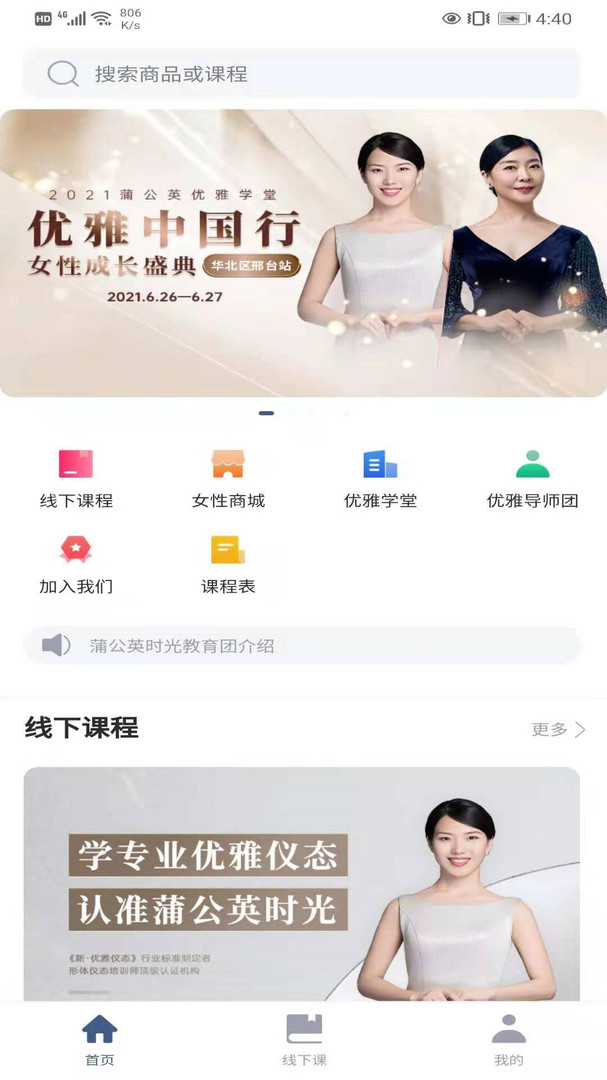Screen dimensions: 607x1080
Task: Open the 搜索商品或课程 search field
Action: point(300,74)
